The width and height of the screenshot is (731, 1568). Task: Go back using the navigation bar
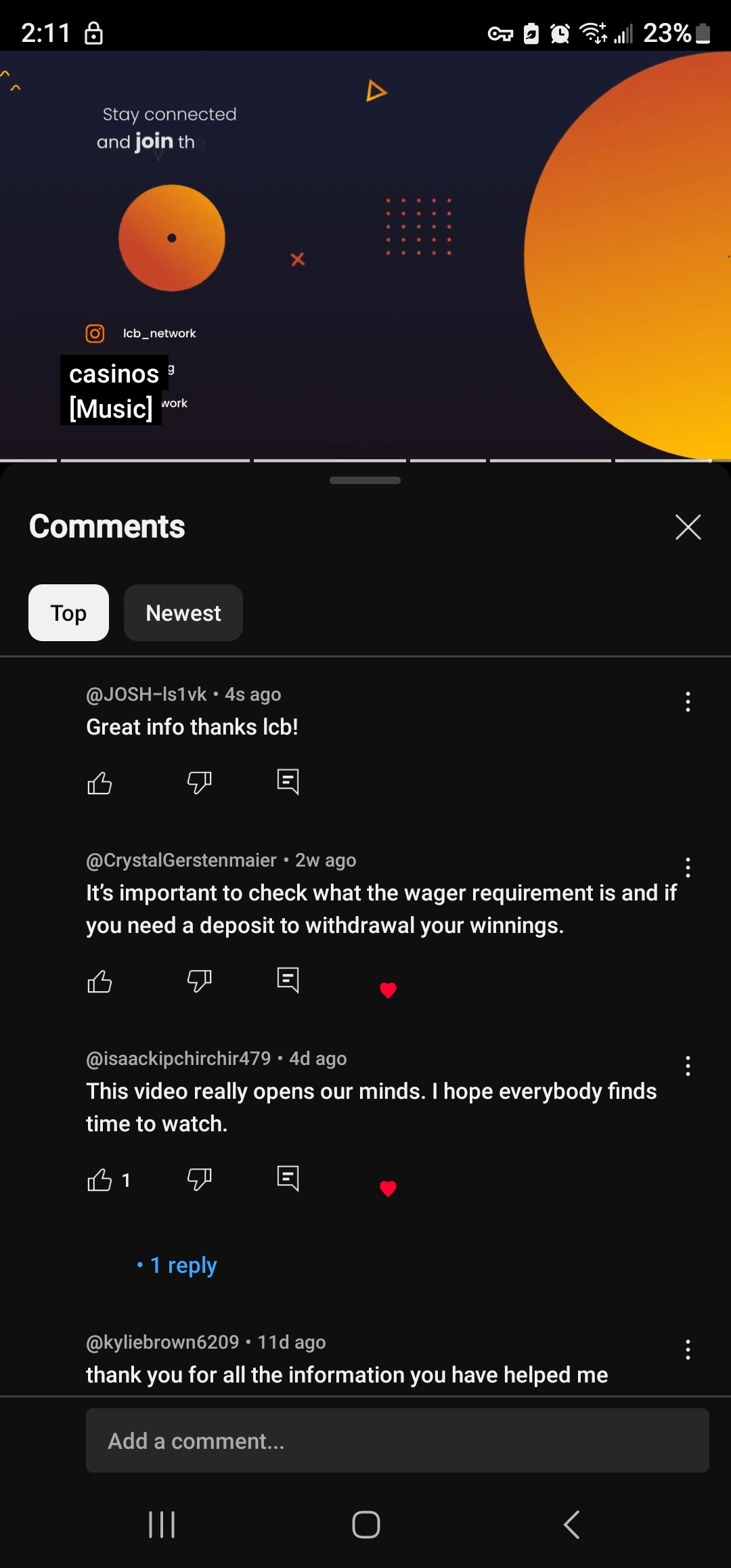pyautogui.click(x=571, y=1525)
